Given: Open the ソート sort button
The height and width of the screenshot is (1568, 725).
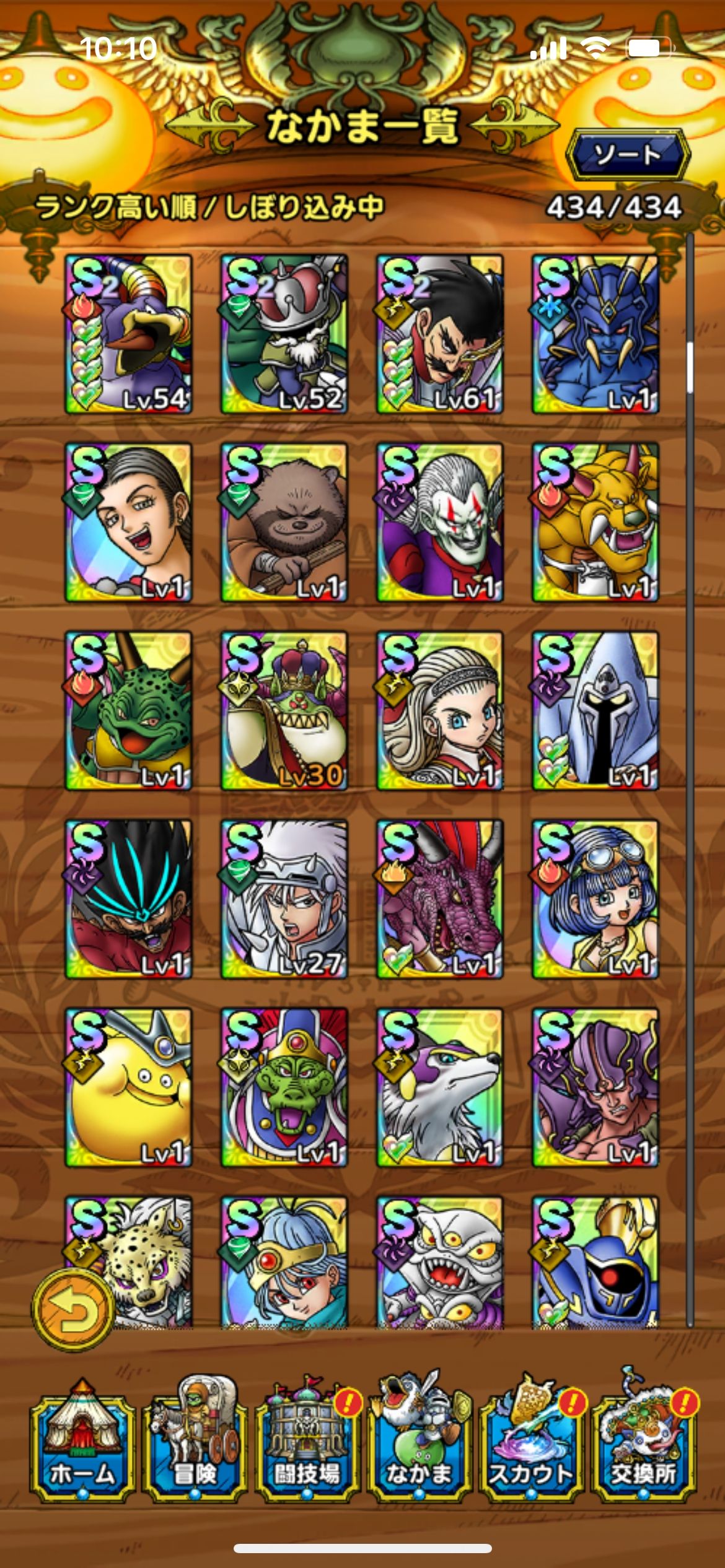Looking at the screenshot, I should [x=628, y=154].
